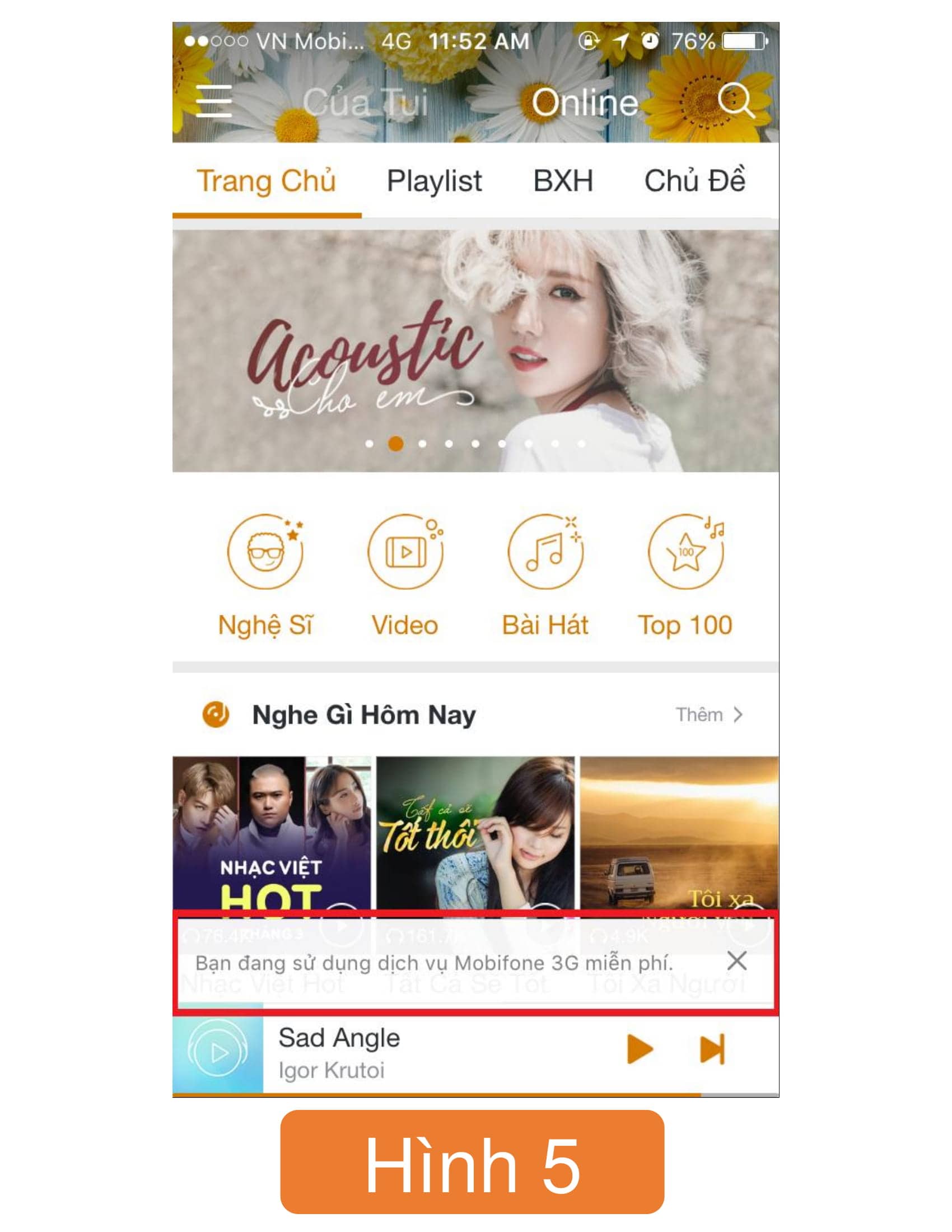
Task: Open the Acoustic Cho Em banner
Action: click(x=475, y=350)
